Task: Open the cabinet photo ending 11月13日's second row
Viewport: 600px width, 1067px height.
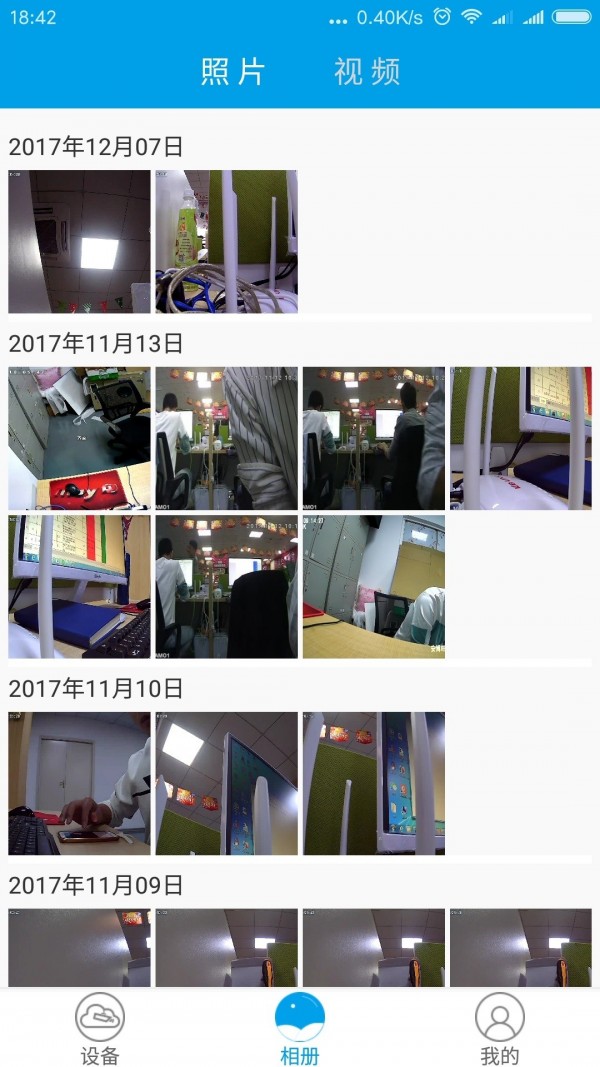Action: [x=374, y=586]
